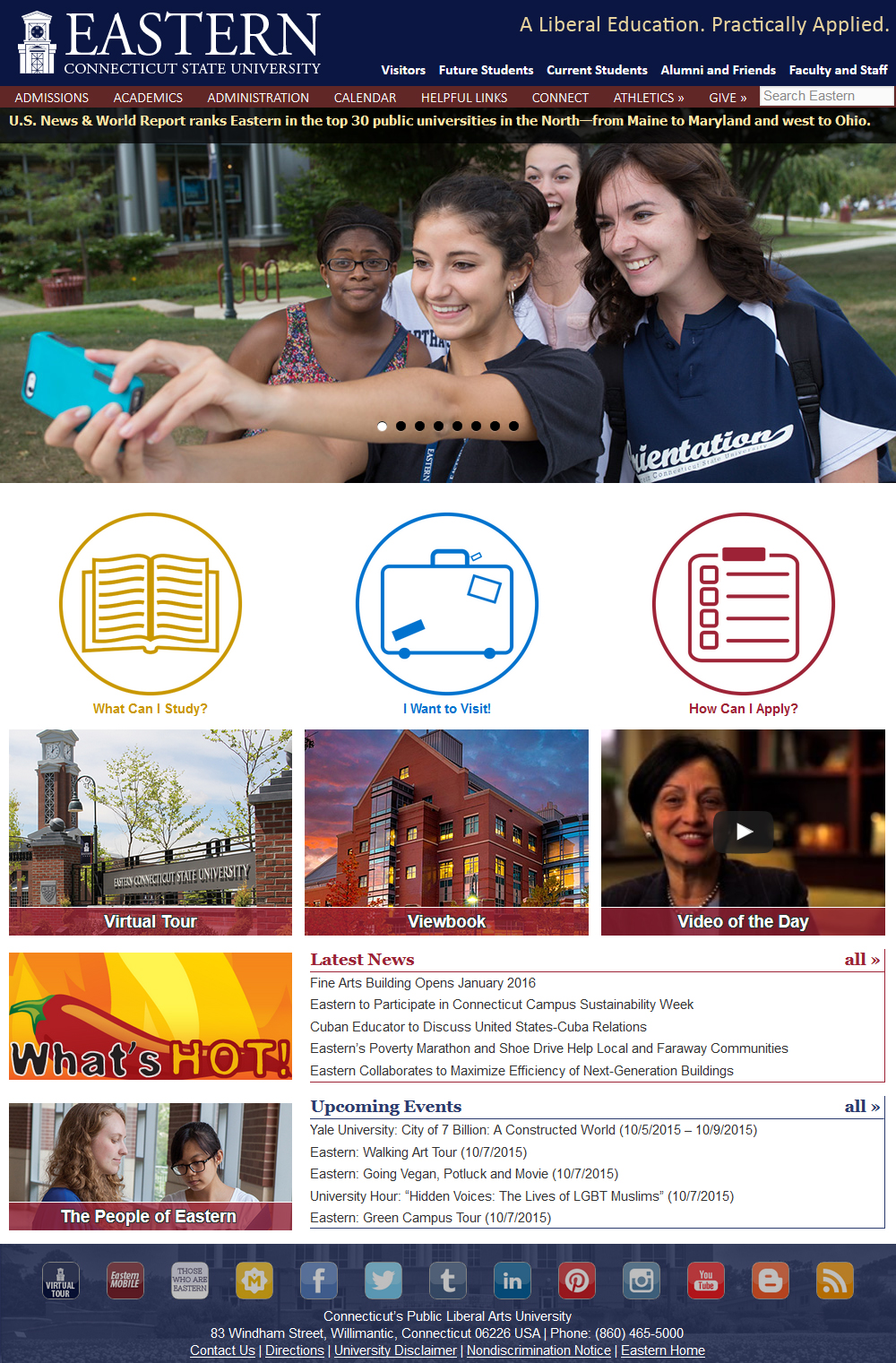896x1363 pixels.
Task: Open the Search Eastern field
Action: click(826, 96)
